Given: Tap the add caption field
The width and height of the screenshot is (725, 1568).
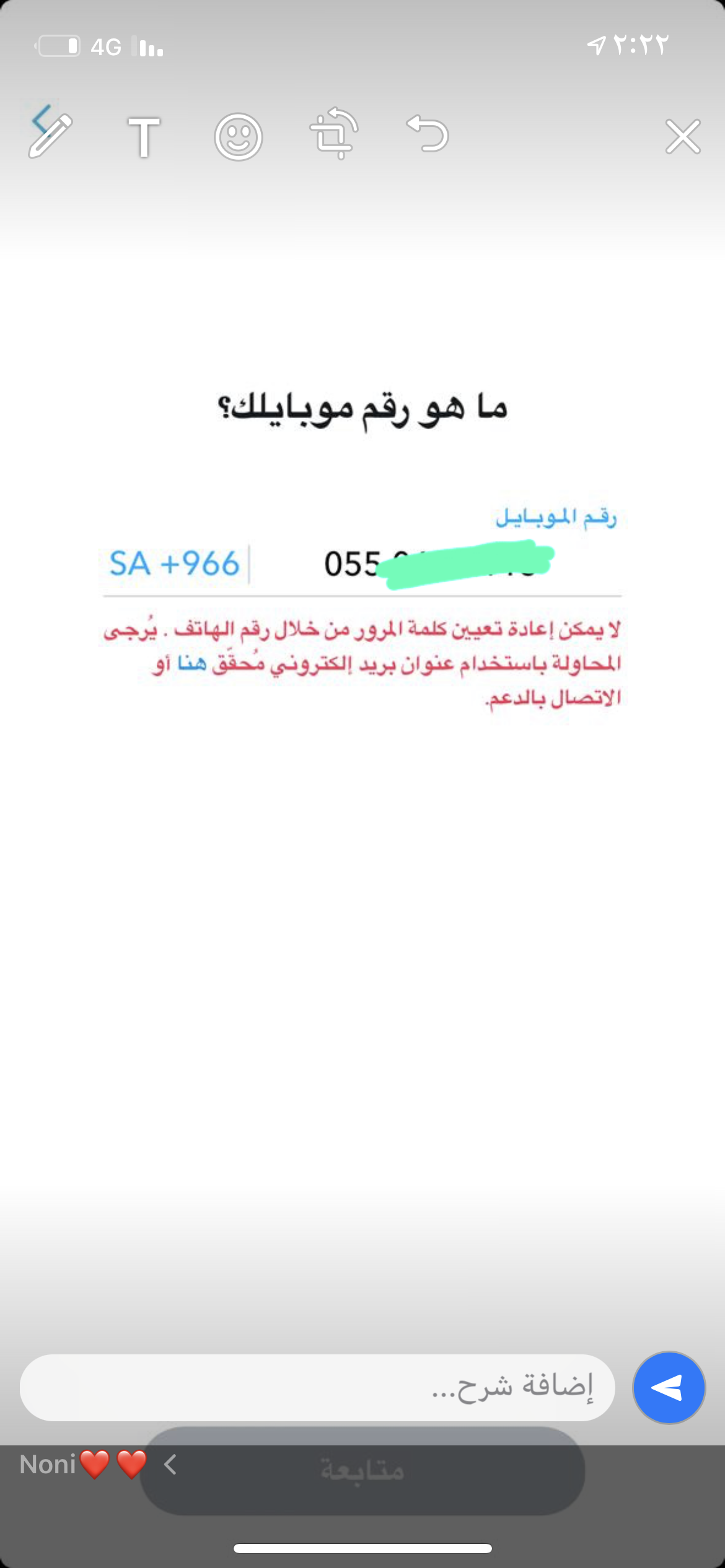Looking at the screenshot, I should tap(317, 1387).
